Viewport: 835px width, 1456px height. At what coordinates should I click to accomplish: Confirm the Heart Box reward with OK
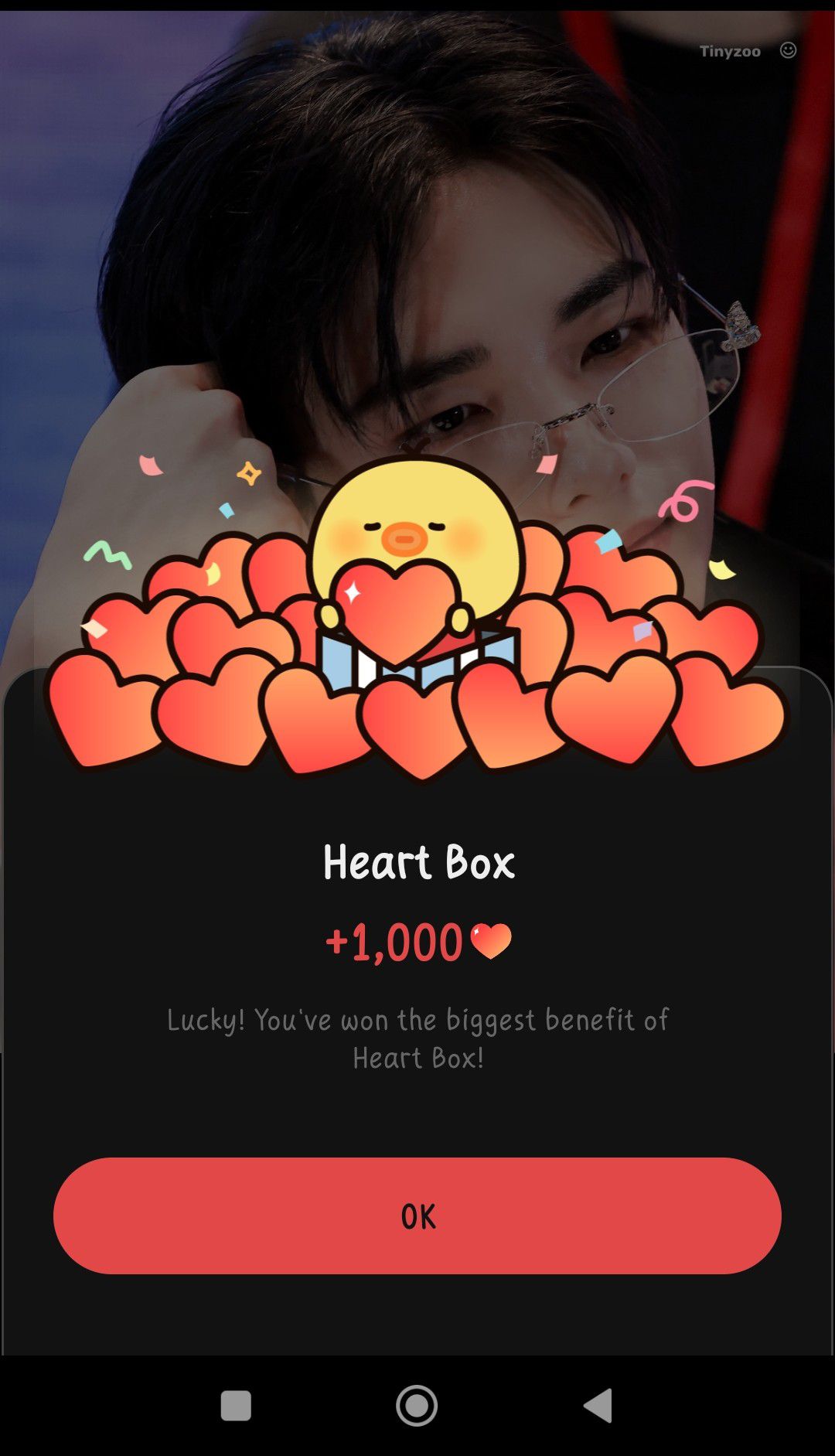tap(417, 1216)
